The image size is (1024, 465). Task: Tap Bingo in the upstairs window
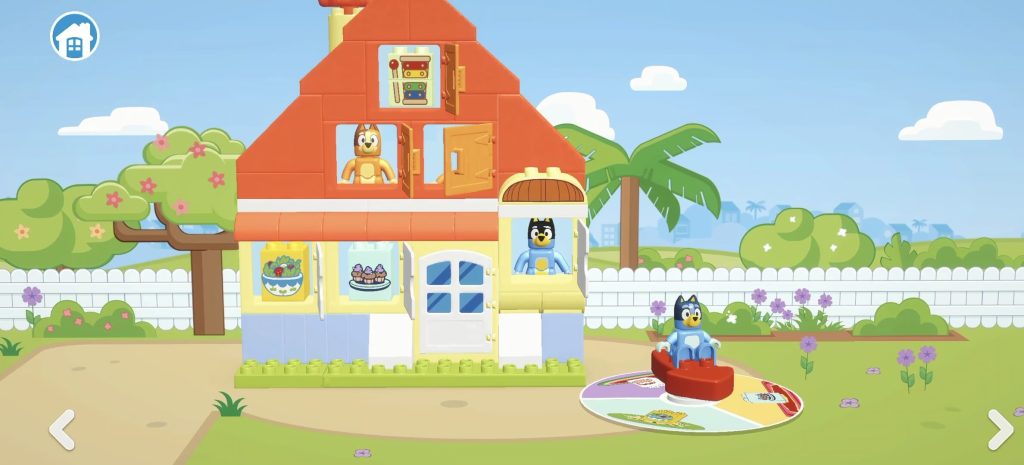click(368, 154)
